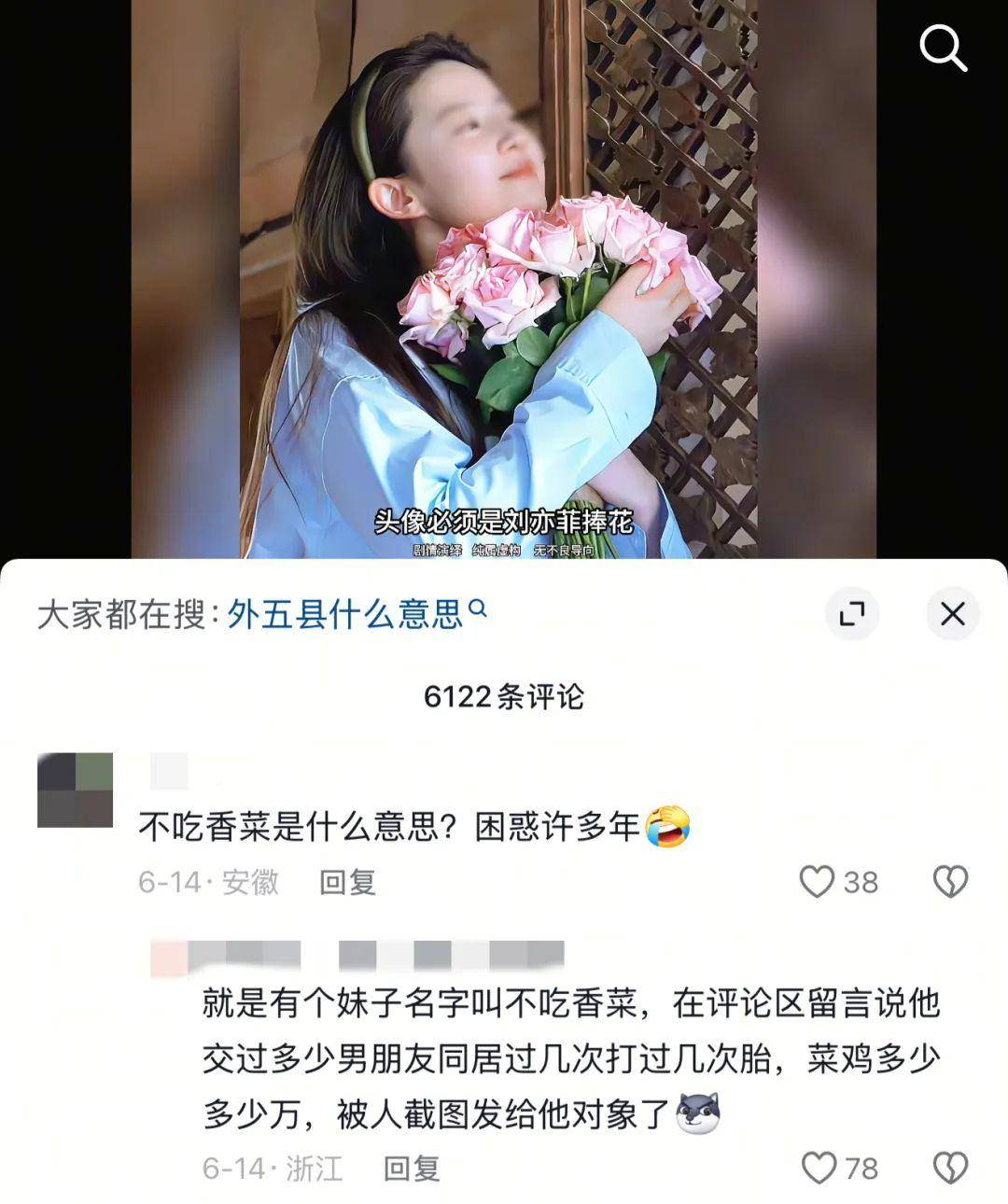Dislike the comment from 安徽

click(950, 882)
